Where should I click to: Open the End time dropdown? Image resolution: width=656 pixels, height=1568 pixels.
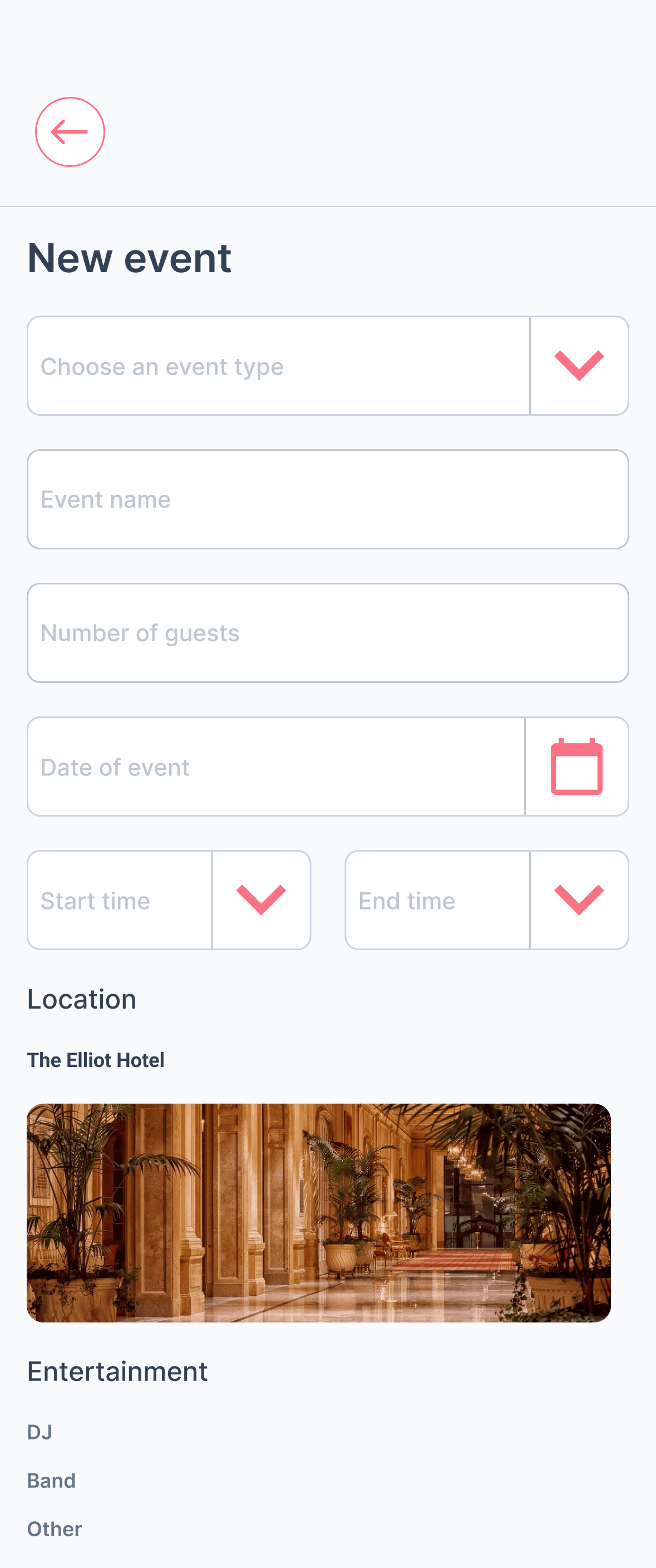578,899
